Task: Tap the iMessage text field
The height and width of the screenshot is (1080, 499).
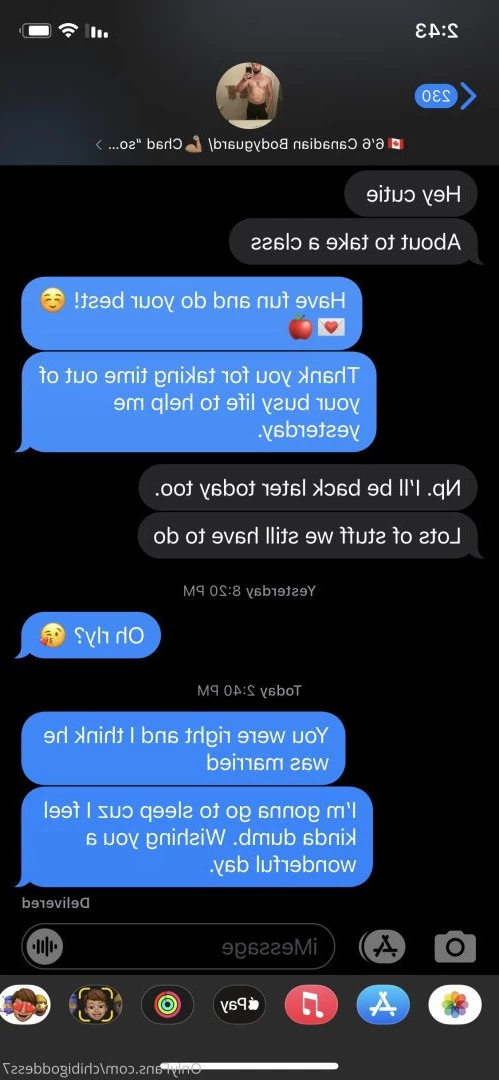Action: [x=178, y=947]
